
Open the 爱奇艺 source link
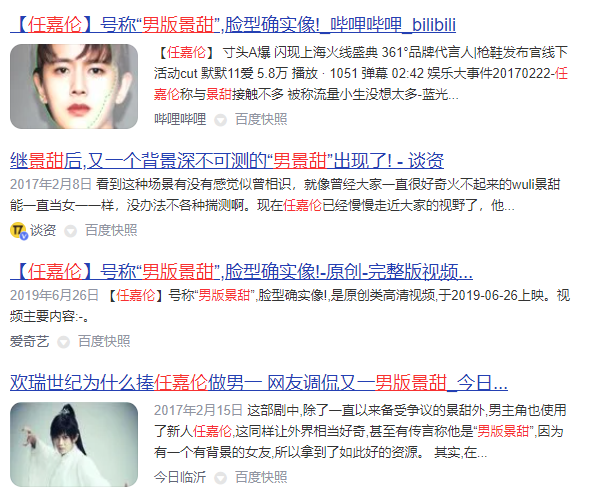click(x=30, y=341)
